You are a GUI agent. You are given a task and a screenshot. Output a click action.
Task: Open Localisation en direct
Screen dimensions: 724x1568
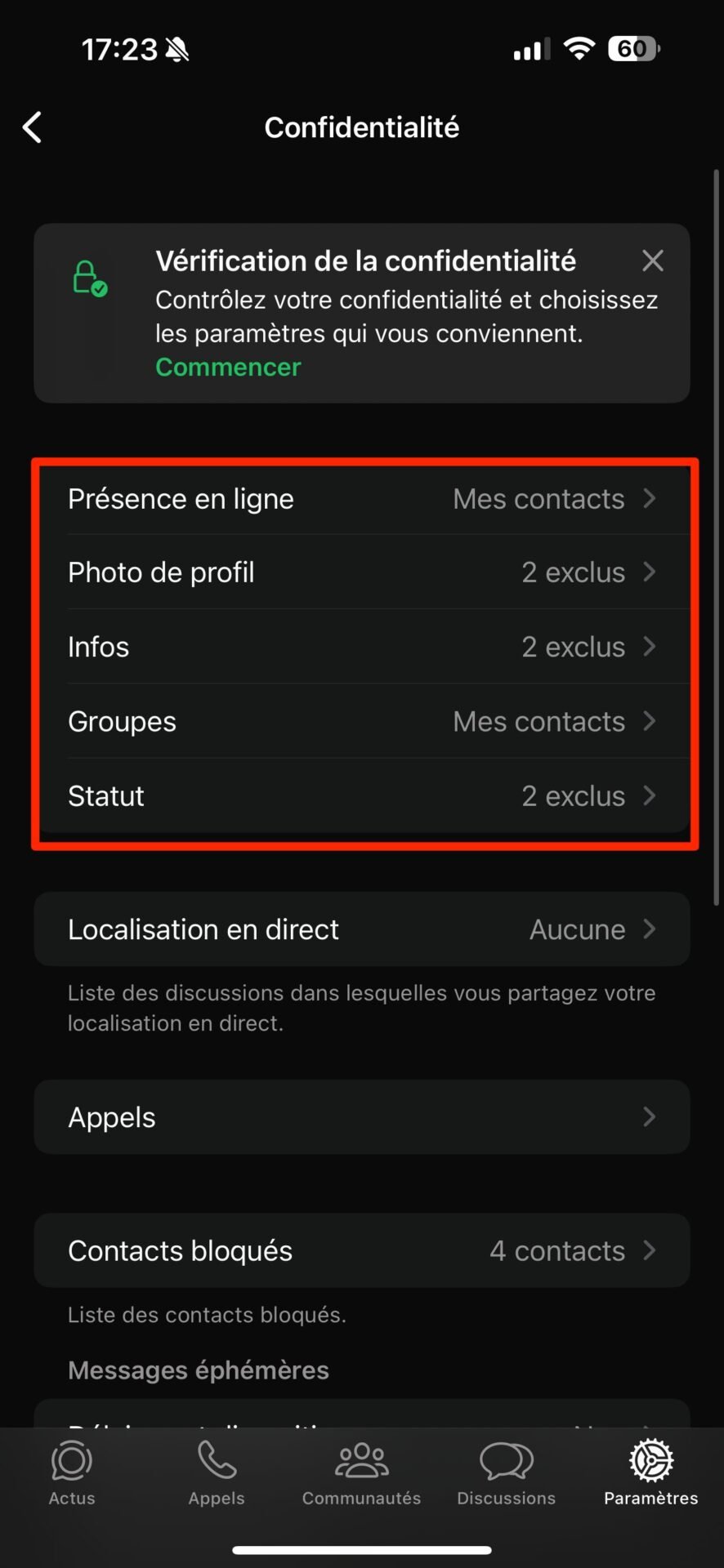[x=362, y=929]
